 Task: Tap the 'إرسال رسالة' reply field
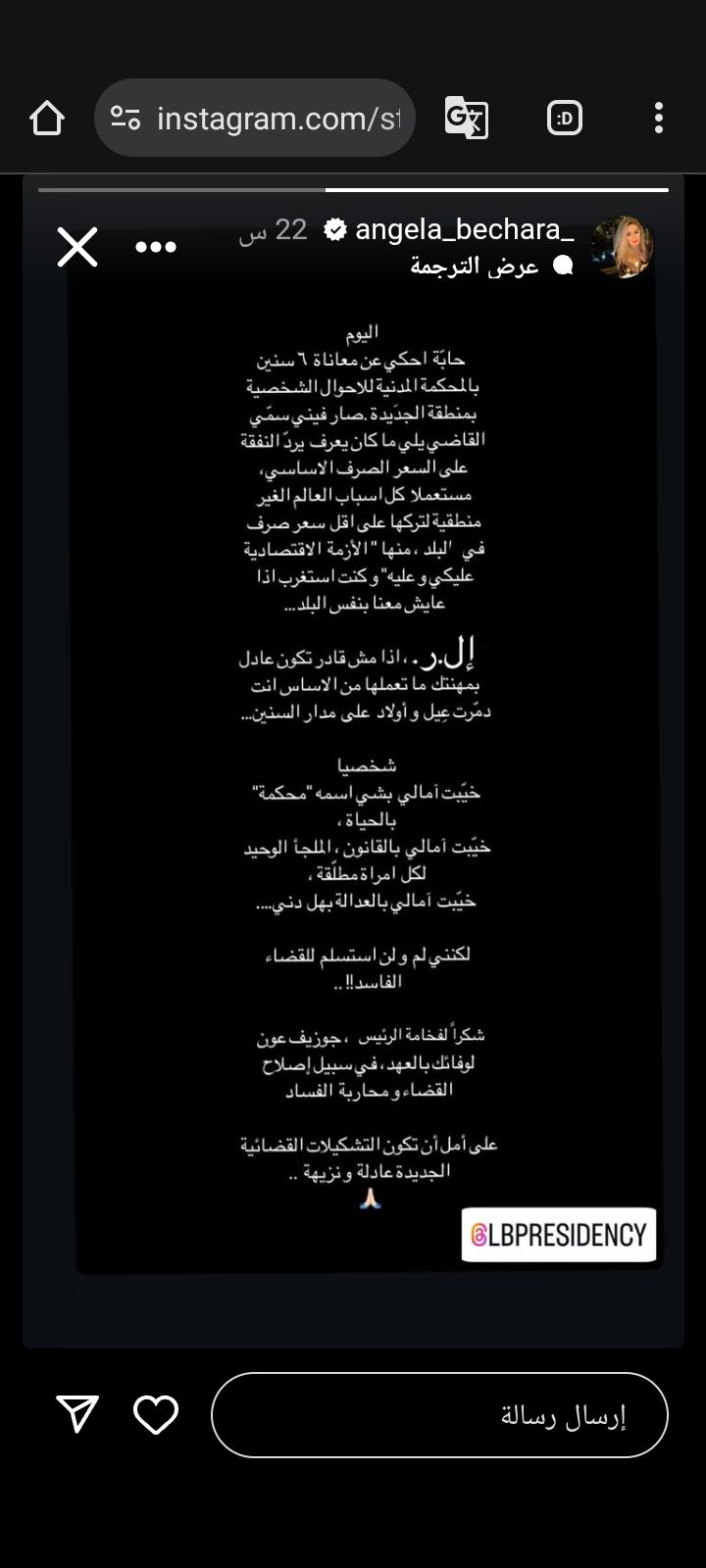pyautogui.click(x=441, y=1414)
